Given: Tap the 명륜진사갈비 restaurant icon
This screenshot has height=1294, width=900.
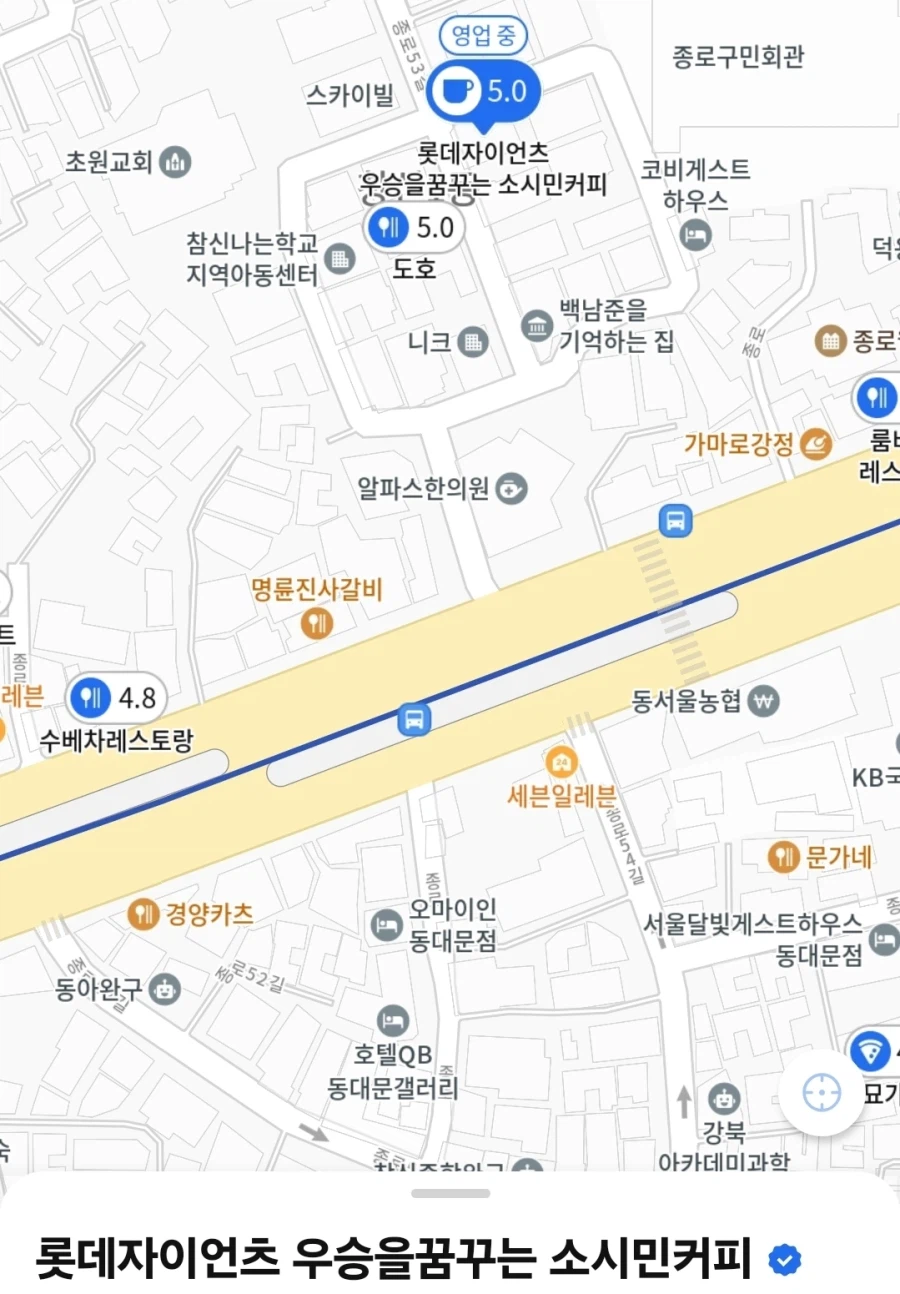Looking at the screenshot, I should [316, 621].
